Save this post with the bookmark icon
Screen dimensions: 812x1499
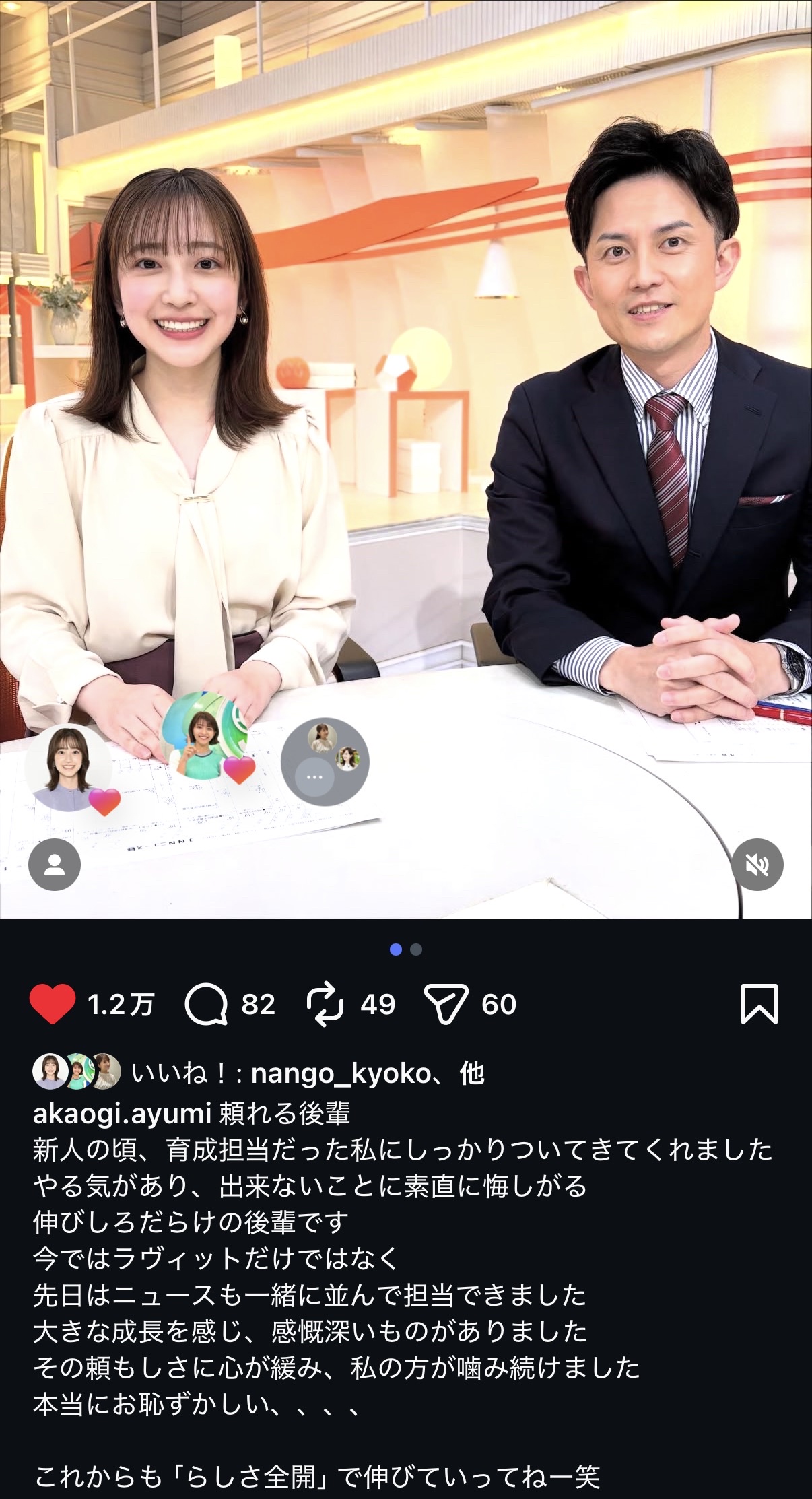(x=759, y=1004)
